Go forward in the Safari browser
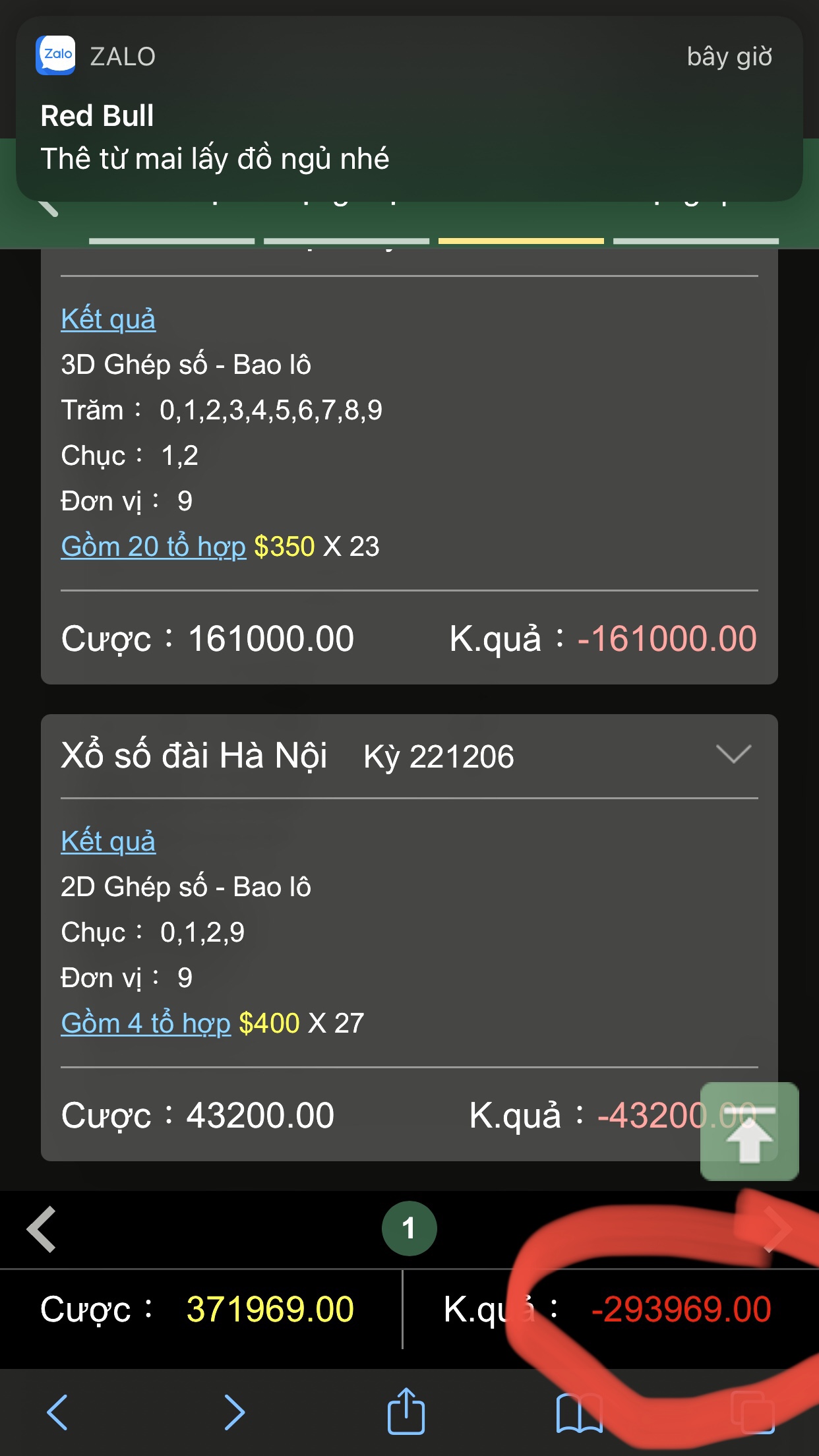Viewport: 819px width, 1456px height. point(234,1412)
